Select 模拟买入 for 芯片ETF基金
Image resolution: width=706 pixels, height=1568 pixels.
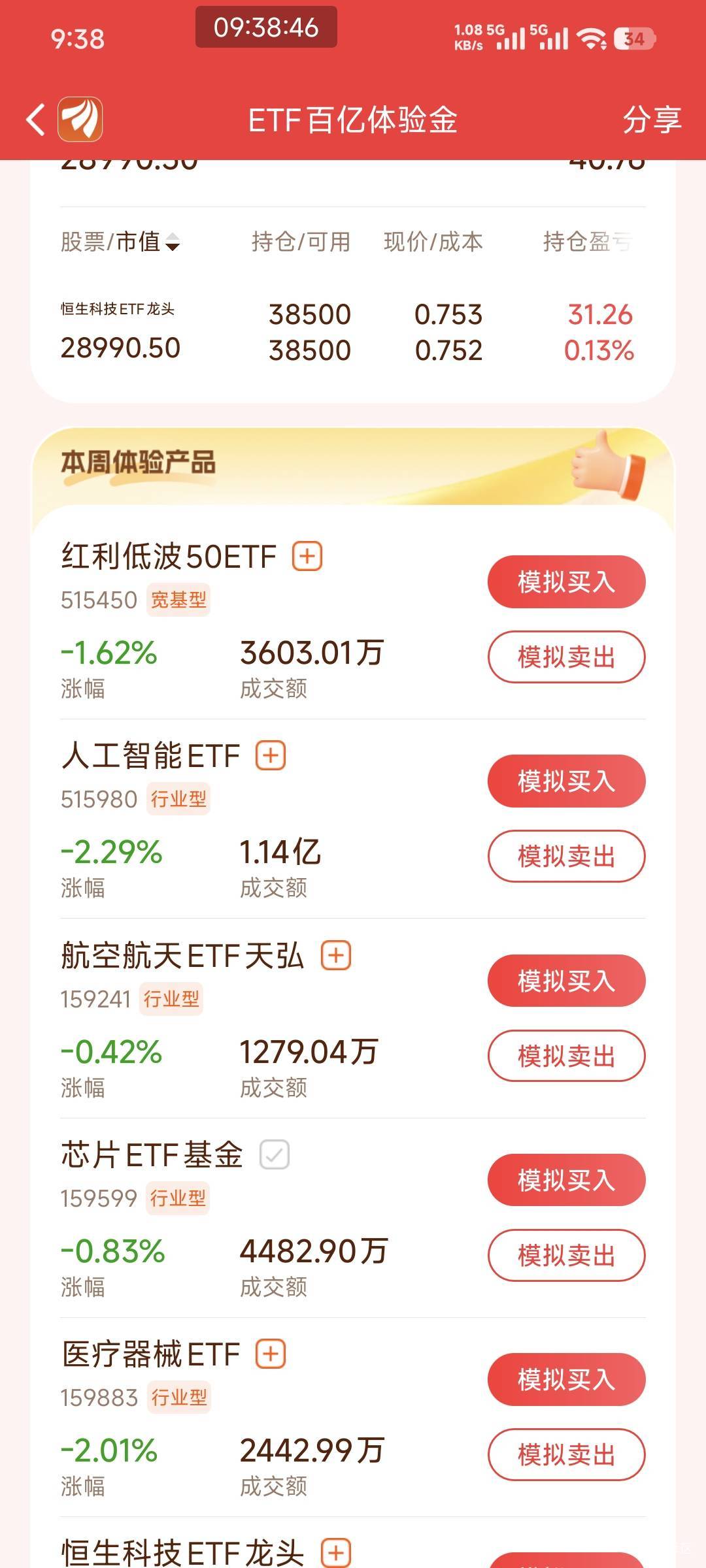click(566, 1180)
